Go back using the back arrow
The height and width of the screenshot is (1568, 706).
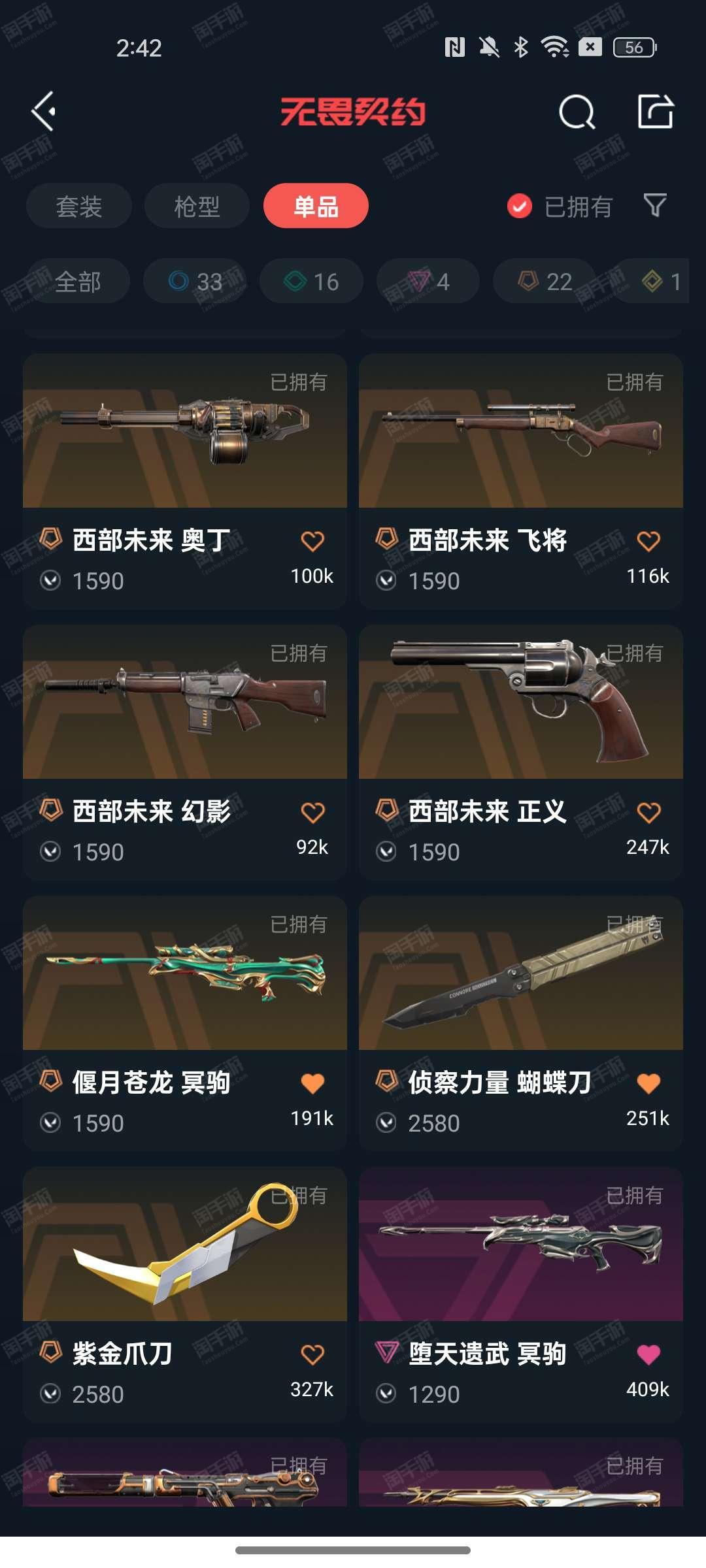tap(44, 112)
